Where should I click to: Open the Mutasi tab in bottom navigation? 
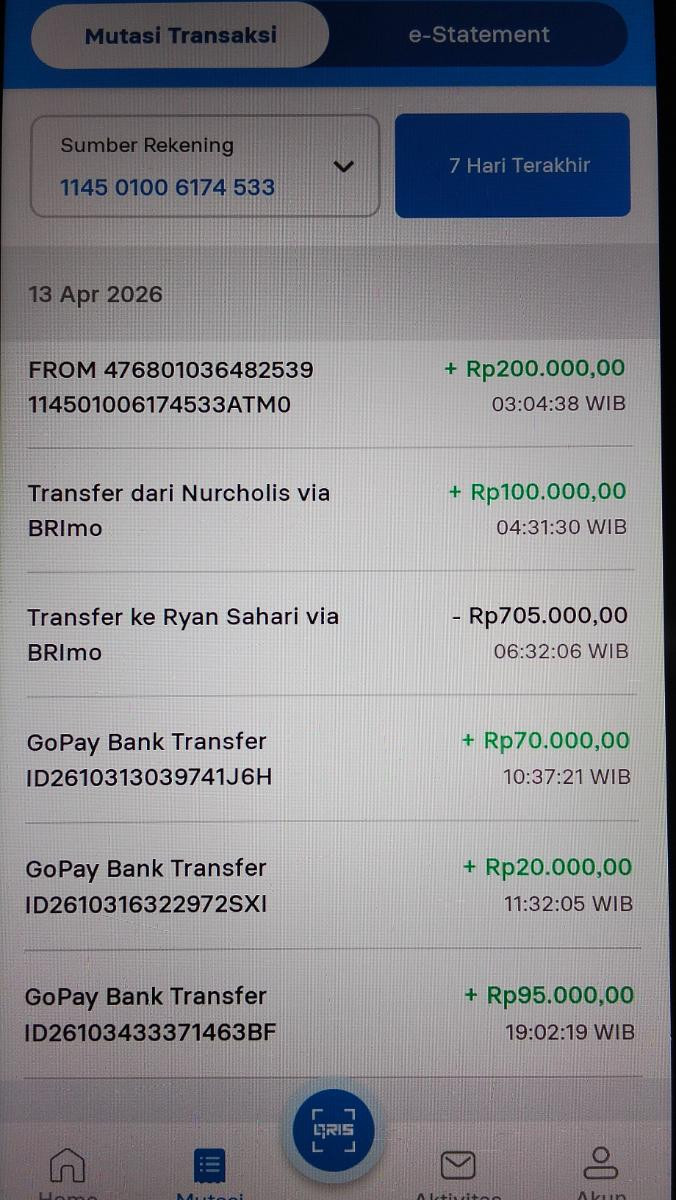(209, 1168)
